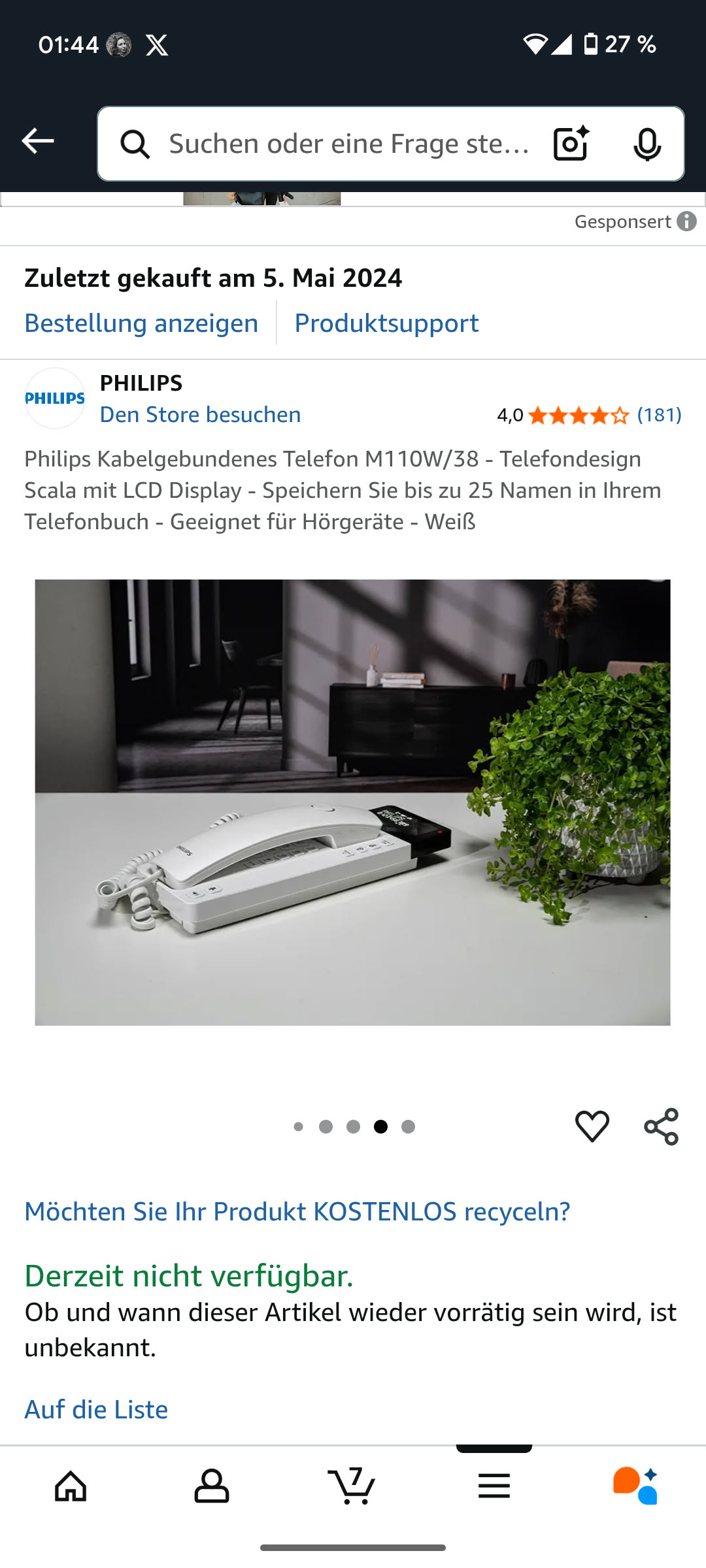This screenshot has height=1568, width=706.
Task: Share this Philips phone product
Action: 661,1126
